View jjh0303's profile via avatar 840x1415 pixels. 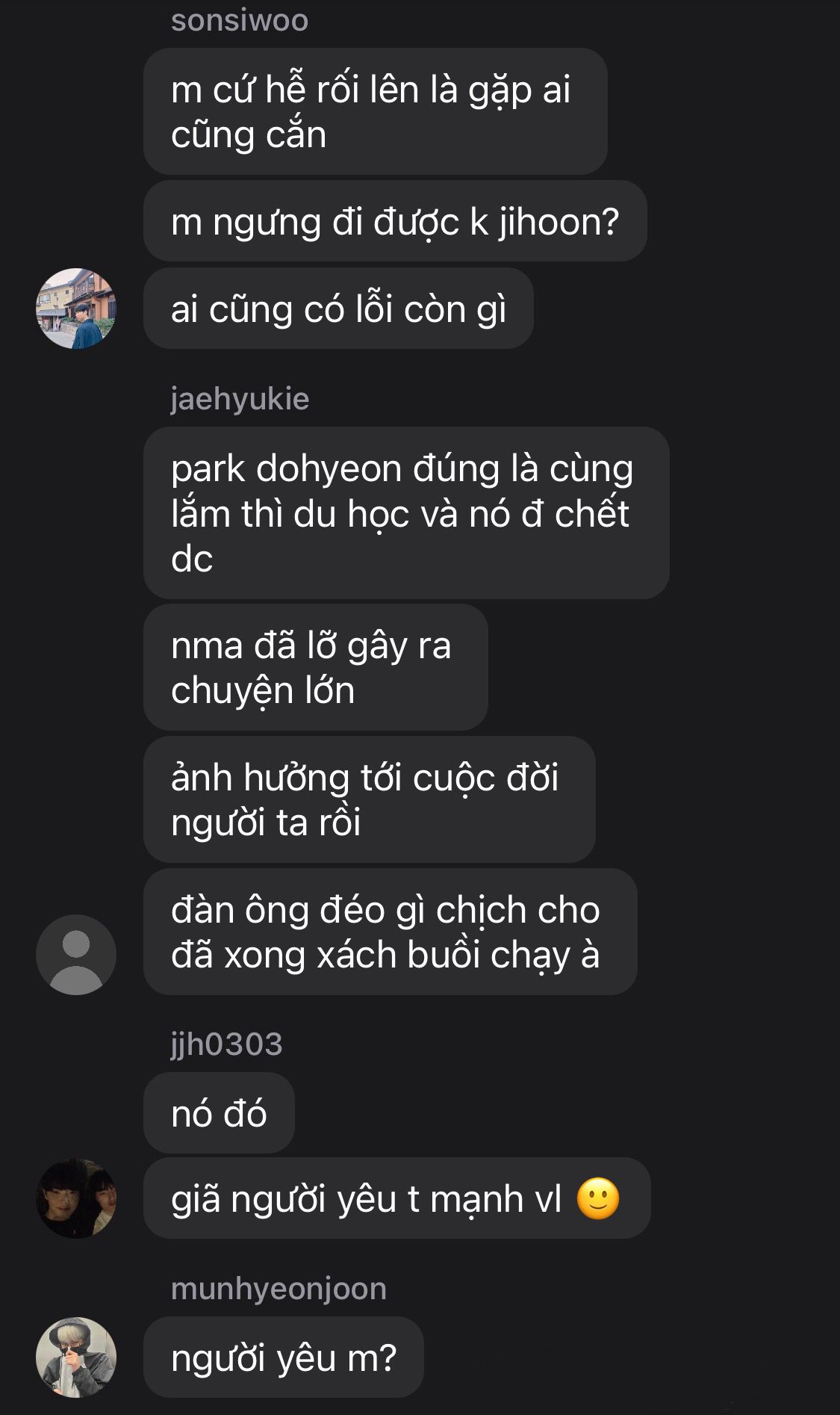(76, 1198)
